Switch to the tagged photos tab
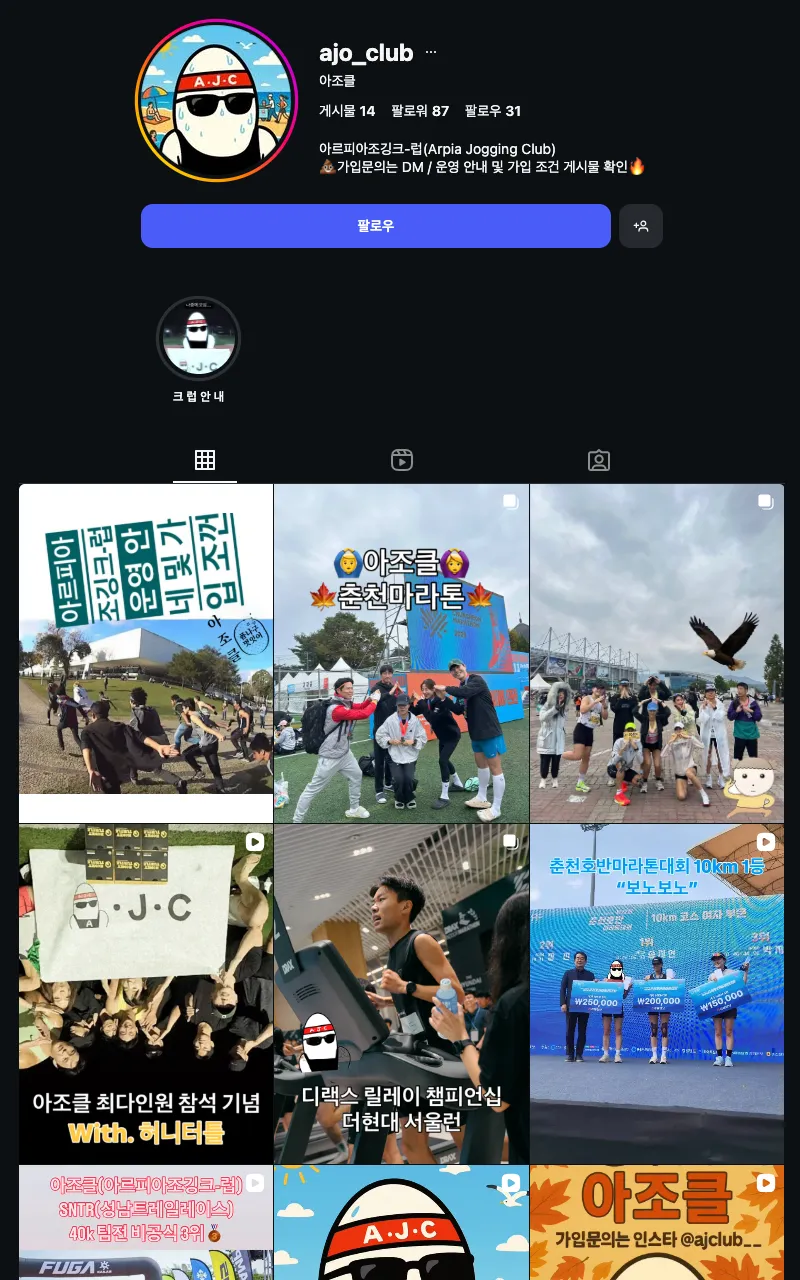Image resolution: width=800 pixels, height=1280 pixels. pos(598,460)
